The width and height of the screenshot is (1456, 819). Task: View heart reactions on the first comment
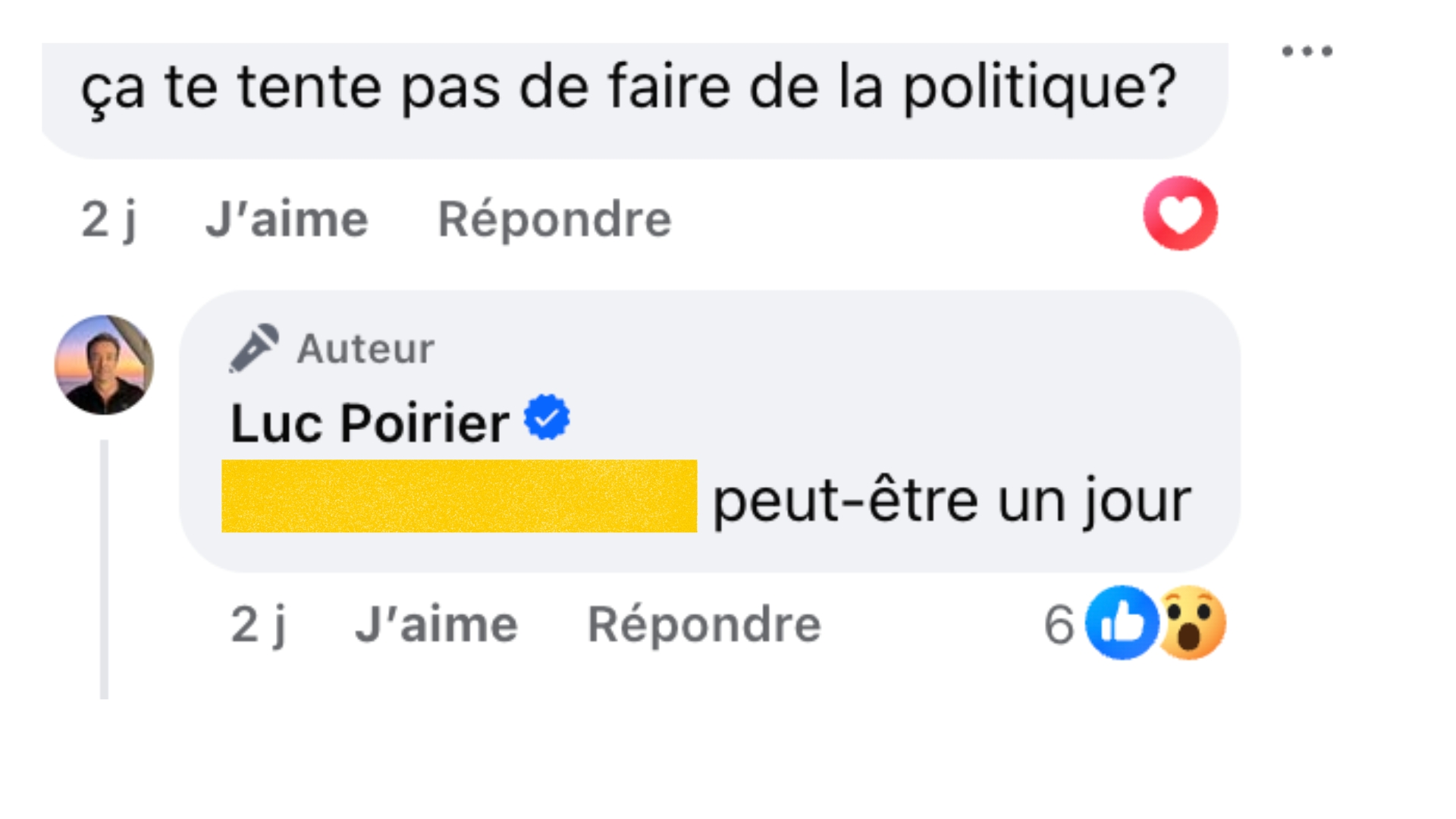click(1180, 214)
